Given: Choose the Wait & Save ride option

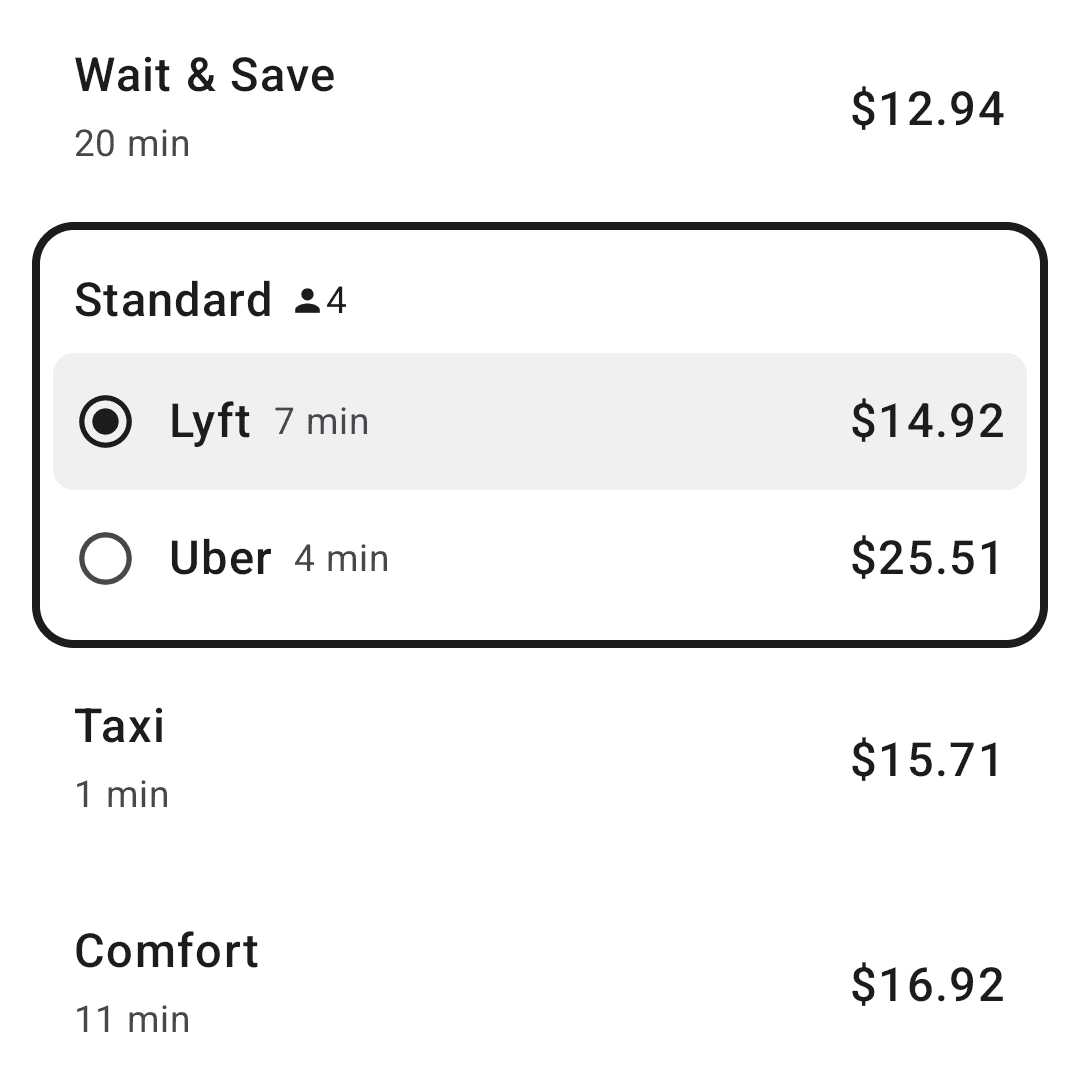Looking at the screenshot, I should point(540,108).
